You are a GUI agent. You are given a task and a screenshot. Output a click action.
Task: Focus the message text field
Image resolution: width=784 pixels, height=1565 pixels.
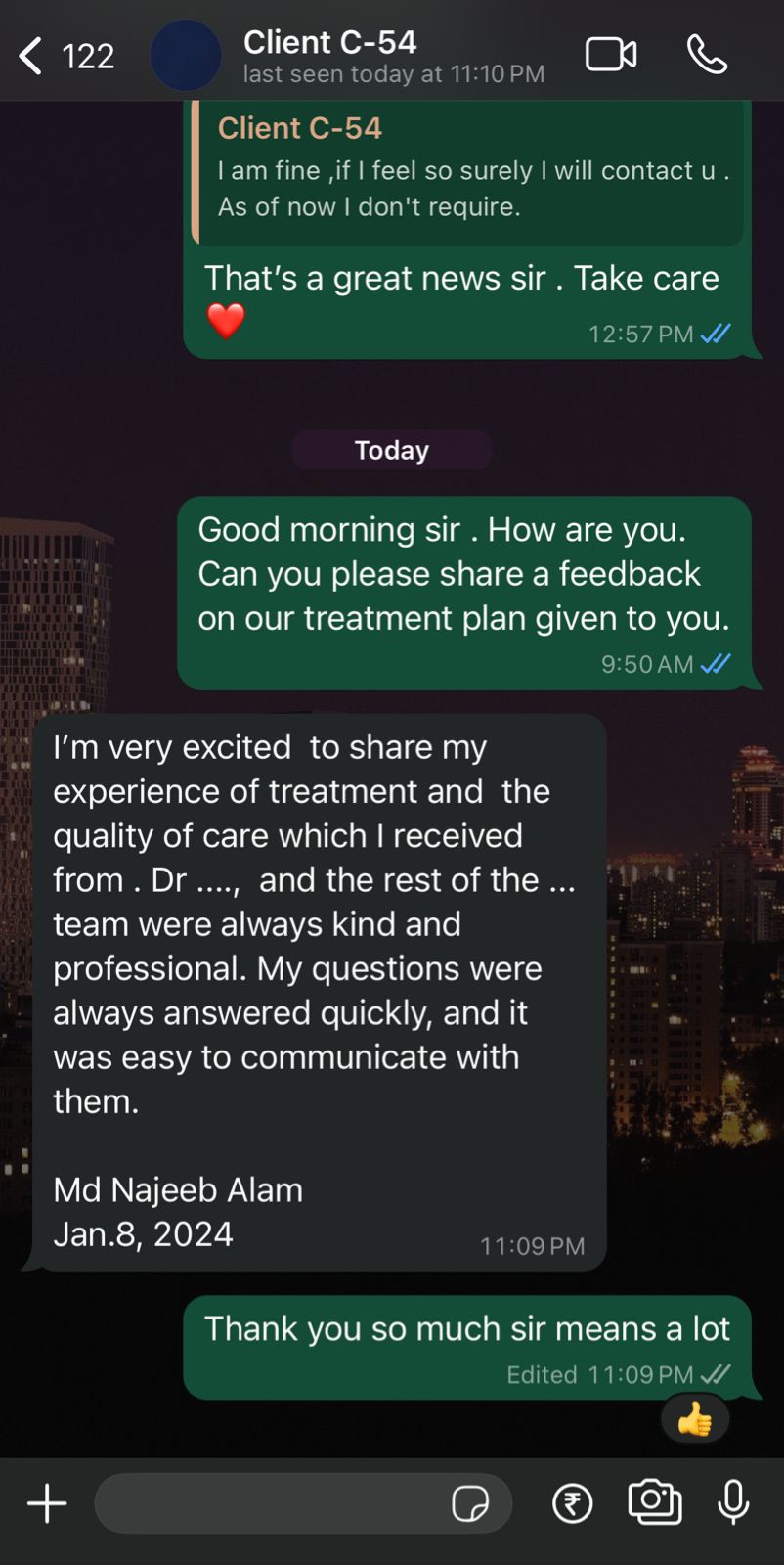269,1503
